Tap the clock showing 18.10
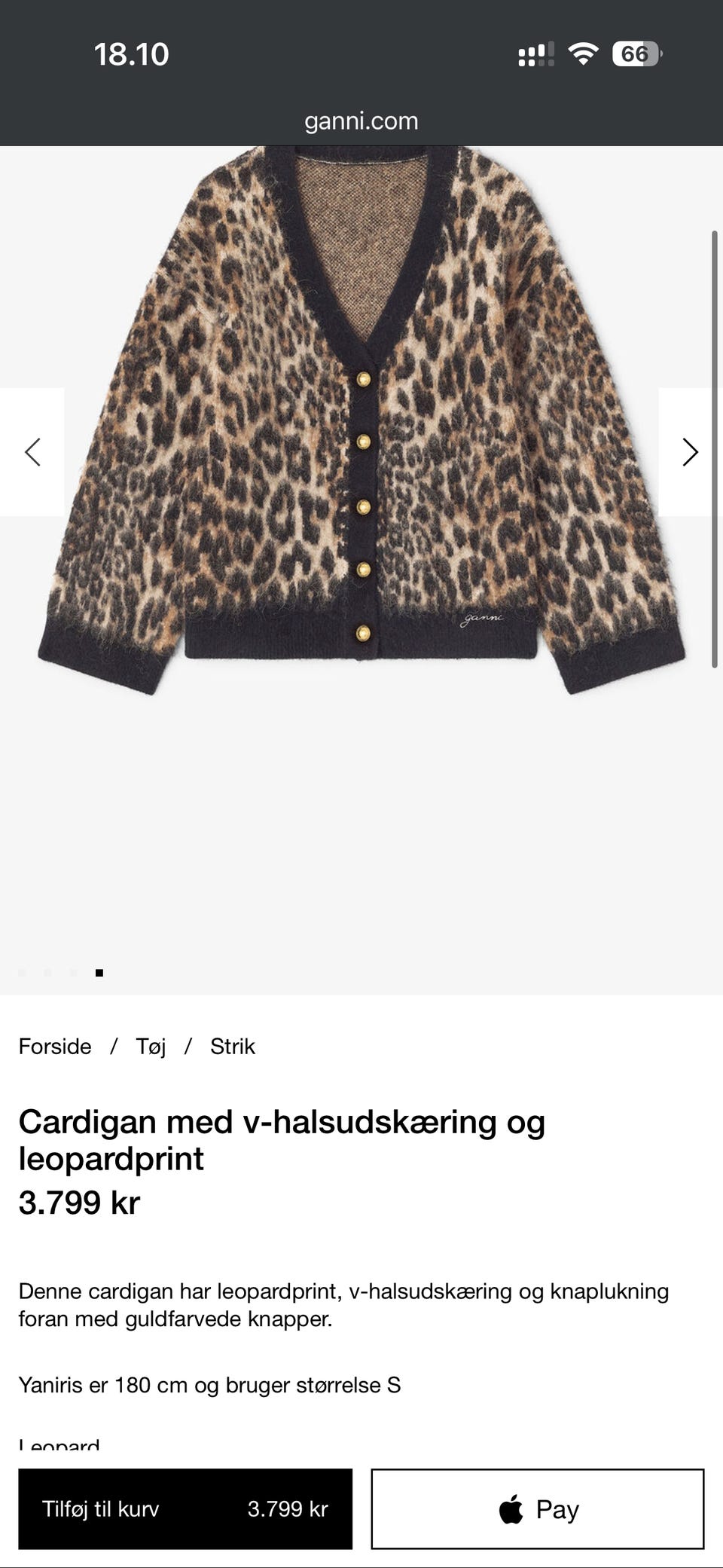Screen dimensions: 723x1568 click(x=133, y=53)
